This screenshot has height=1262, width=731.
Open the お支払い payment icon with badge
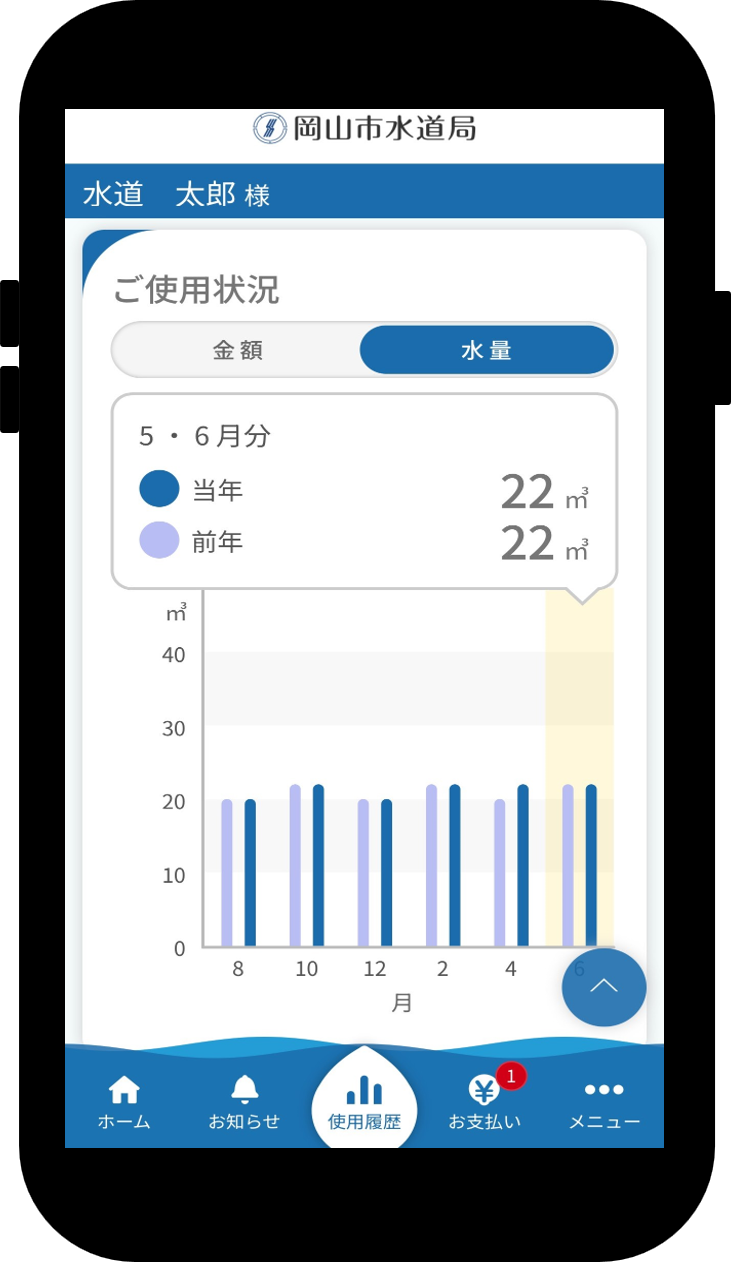click(x=484, y=1091)
